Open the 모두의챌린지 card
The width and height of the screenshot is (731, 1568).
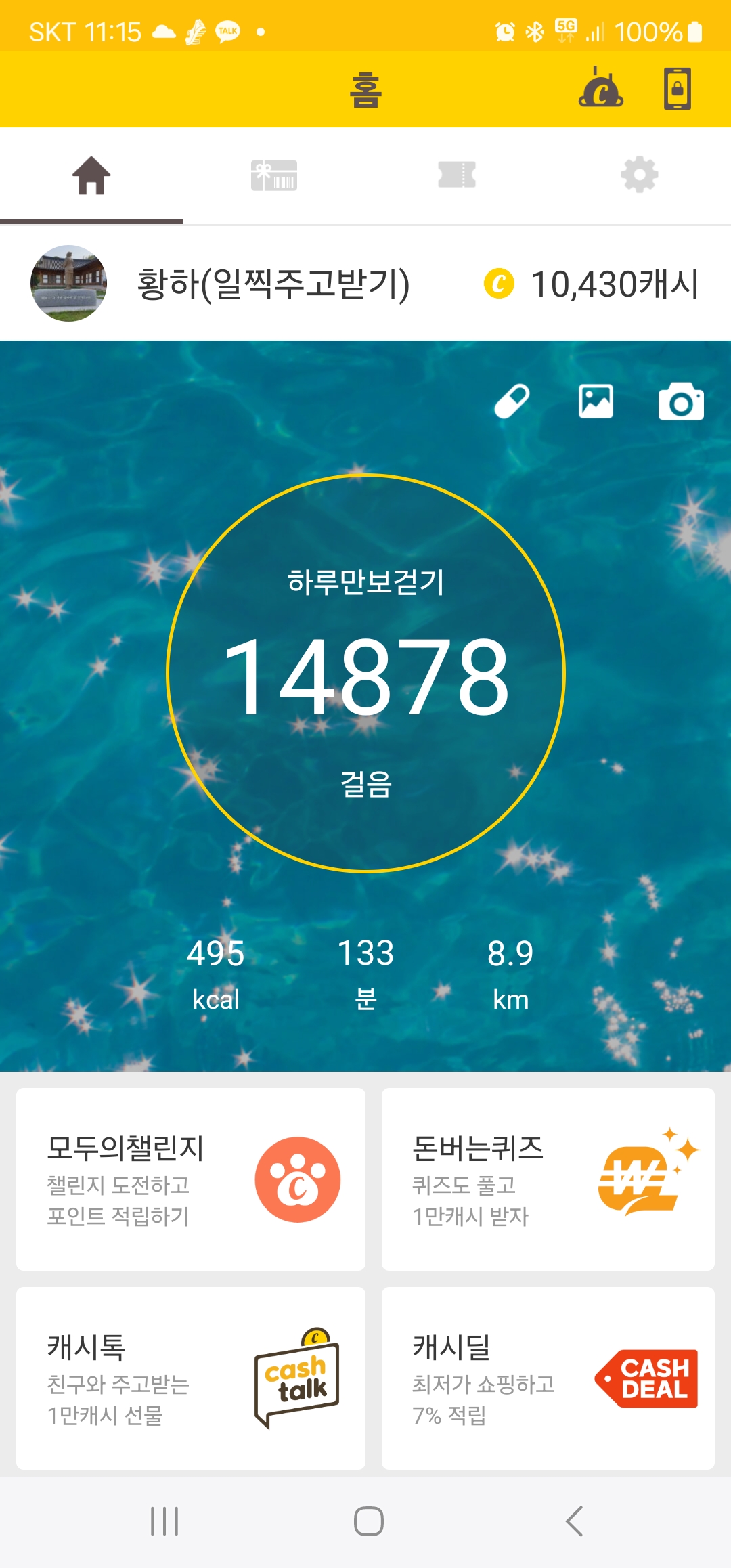191,1179
